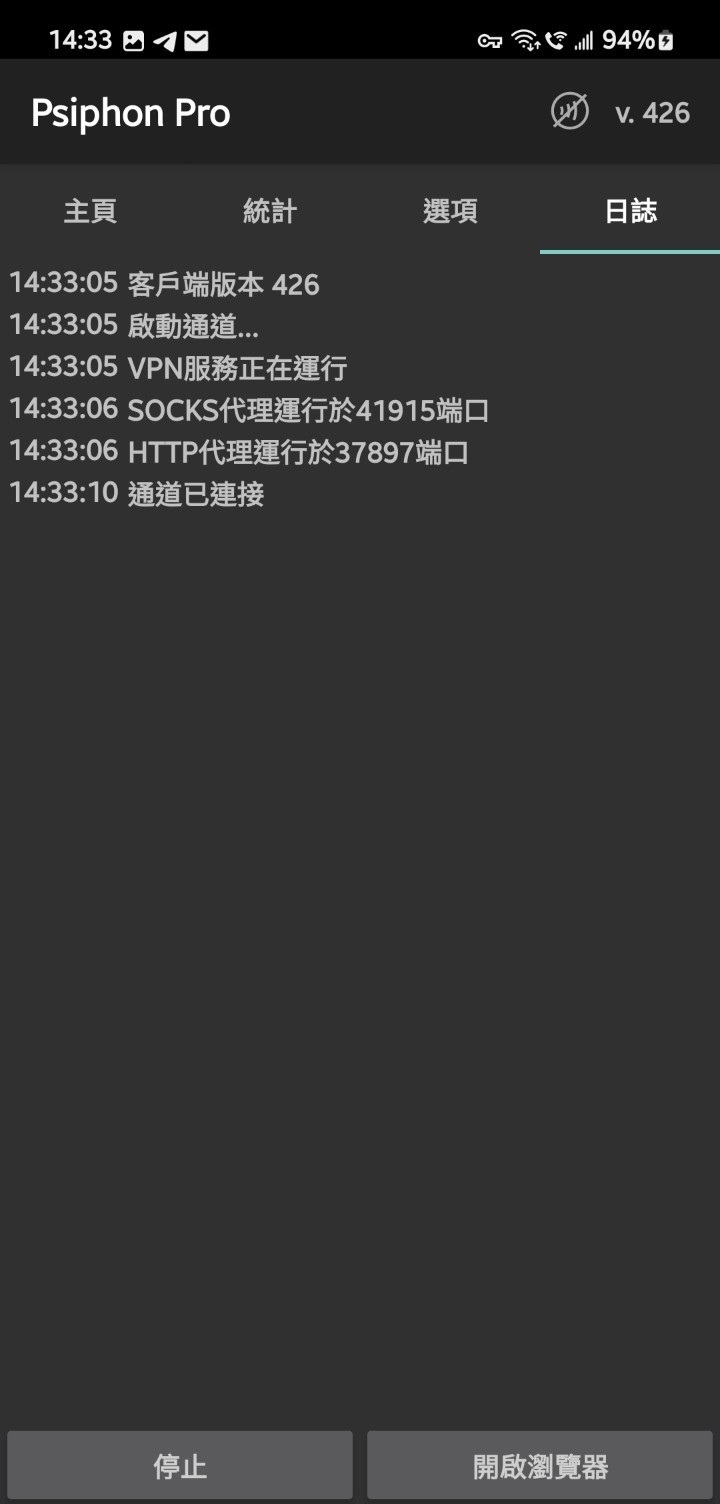This screenshot has height=1504, width=720.
Task: Tap the 開啟瀏覽器 button
Action: 540,1466
